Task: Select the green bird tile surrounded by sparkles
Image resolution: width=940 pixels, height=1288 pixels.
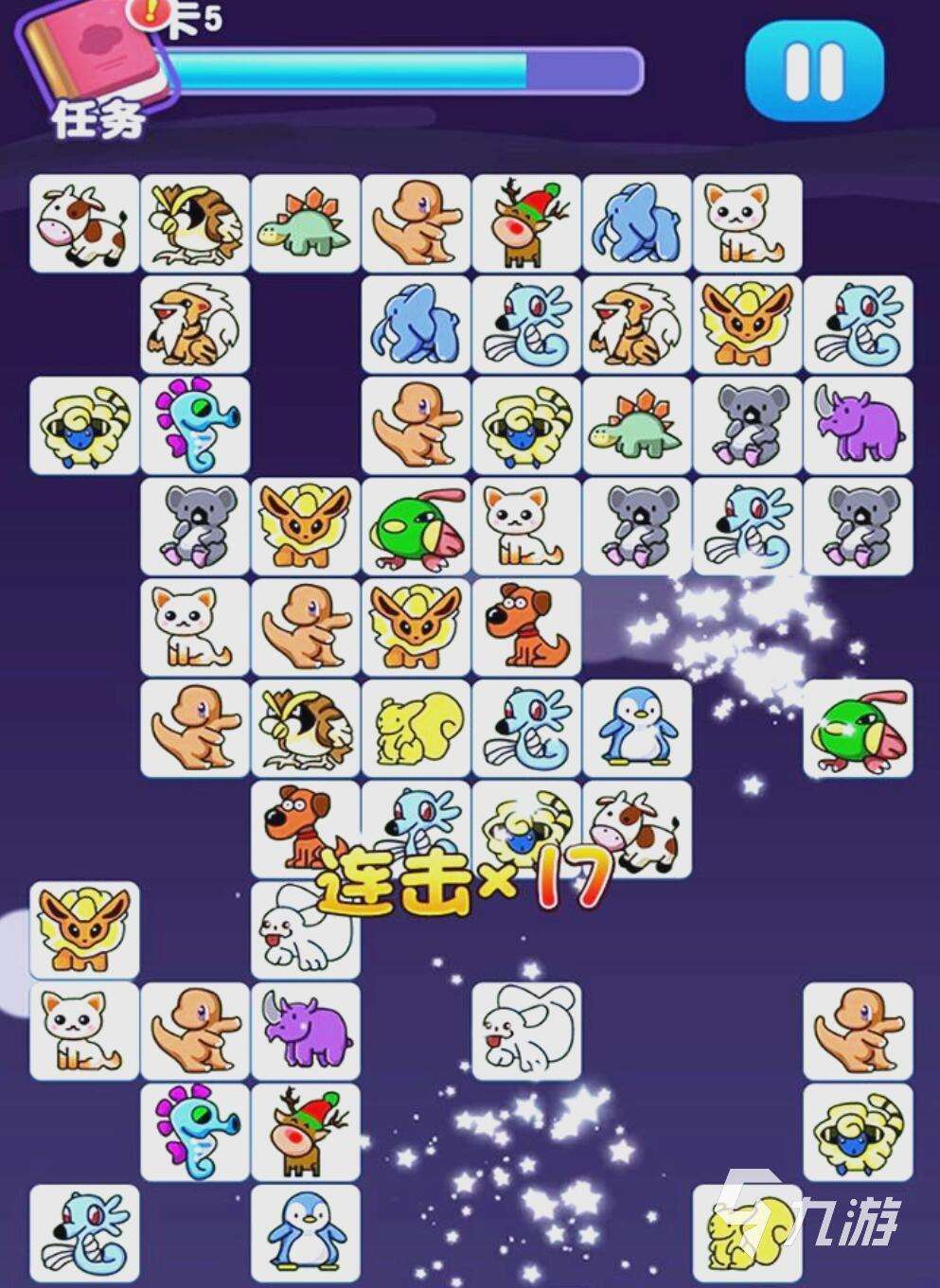Action: pos(858,728)
